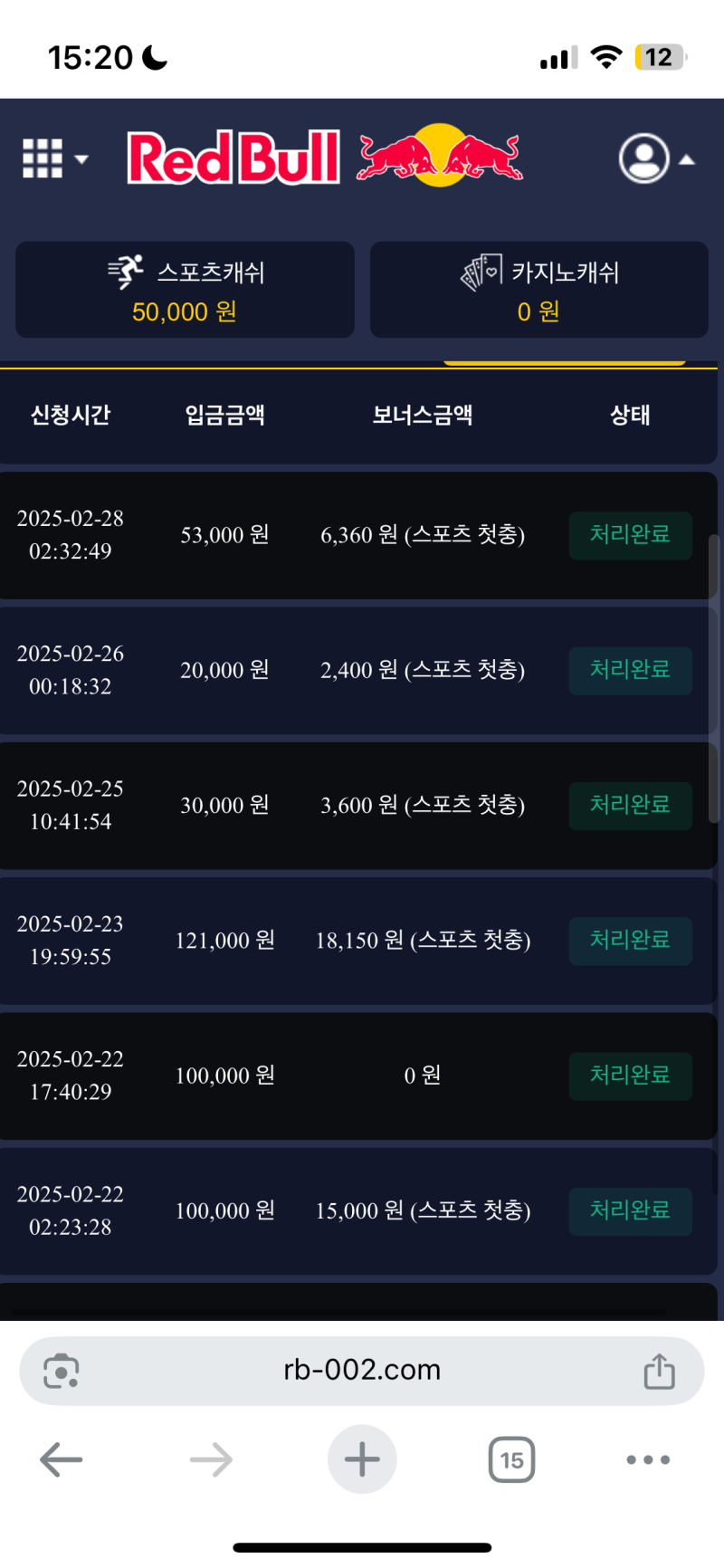Open the 카지노캐쉬 balance card
Screen dimensions: 724x1568
click(x=538, y=290)
